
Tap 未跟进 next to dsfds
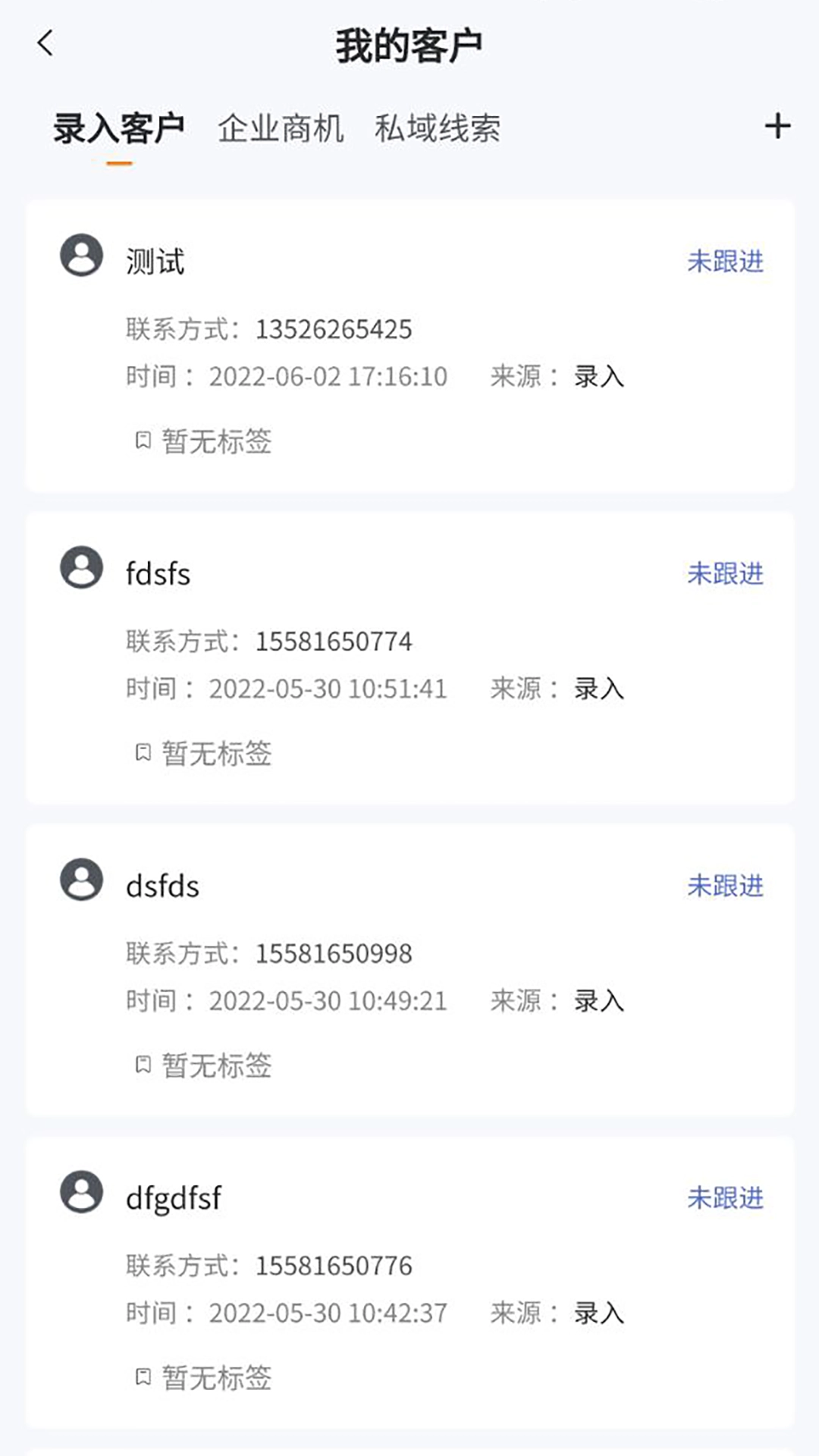pyautogui.click(x=726, y=886)
